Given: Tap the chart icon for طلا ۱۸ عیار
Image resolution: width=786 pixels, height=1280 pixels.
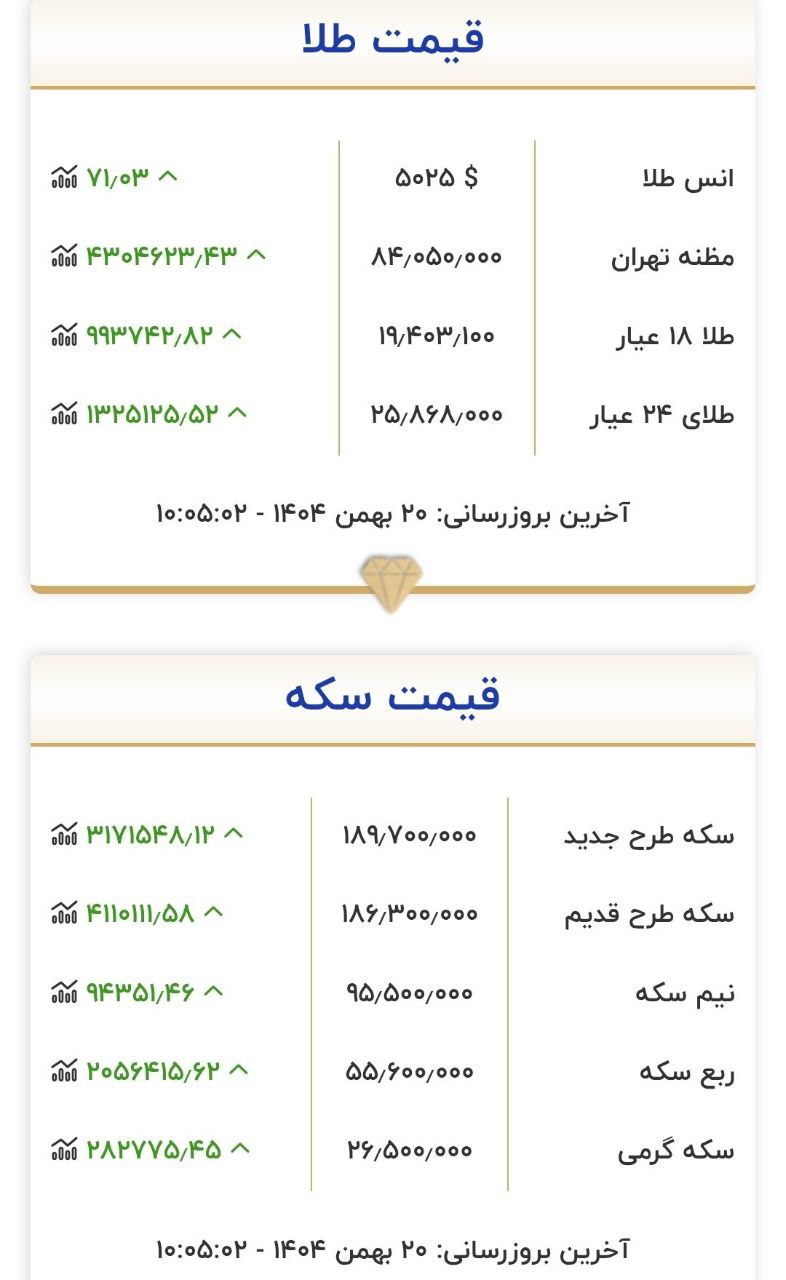Looking at the screenshot, I should [64, 335].
